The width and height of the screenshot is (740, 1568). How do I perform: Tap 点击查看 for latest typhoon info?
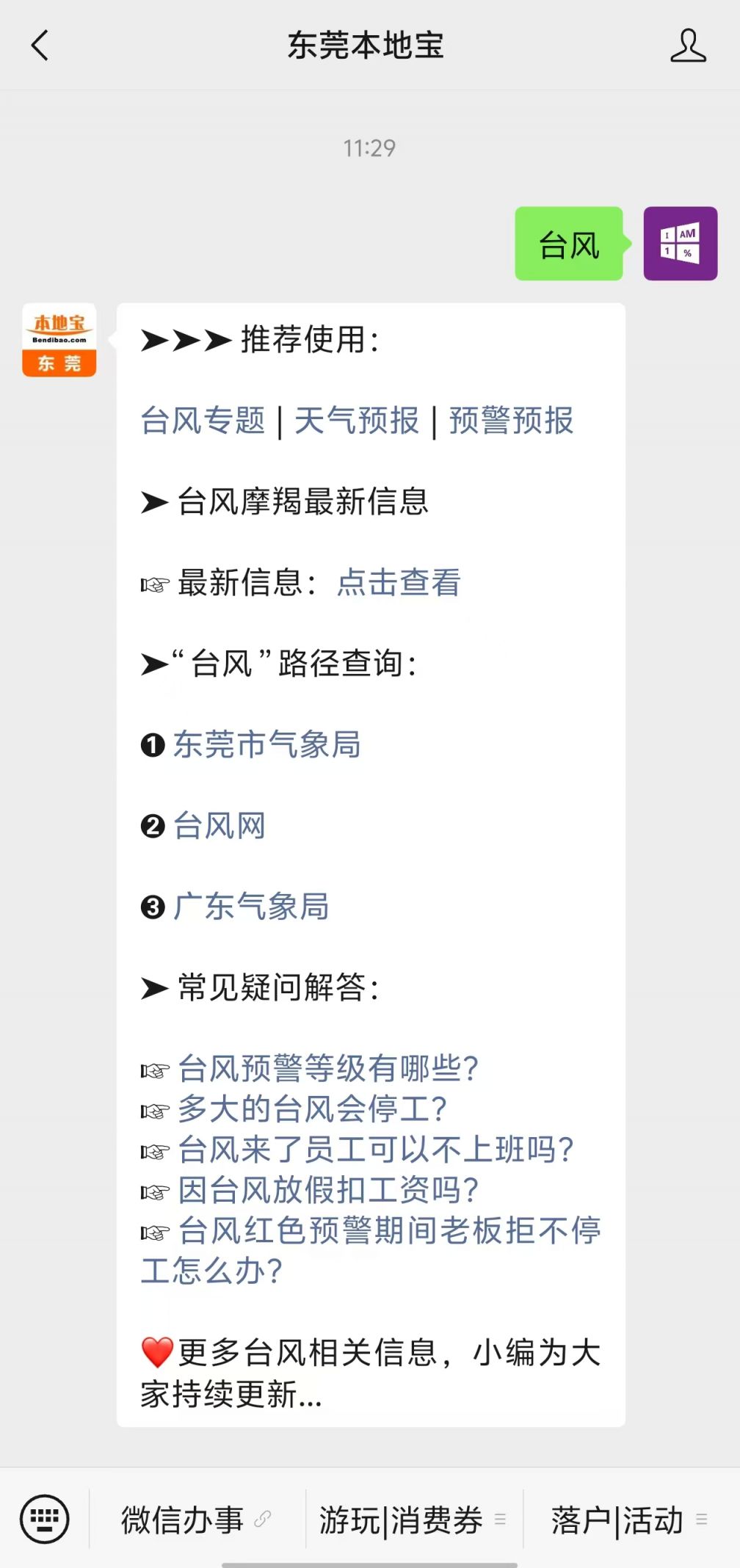pos(399,583)
